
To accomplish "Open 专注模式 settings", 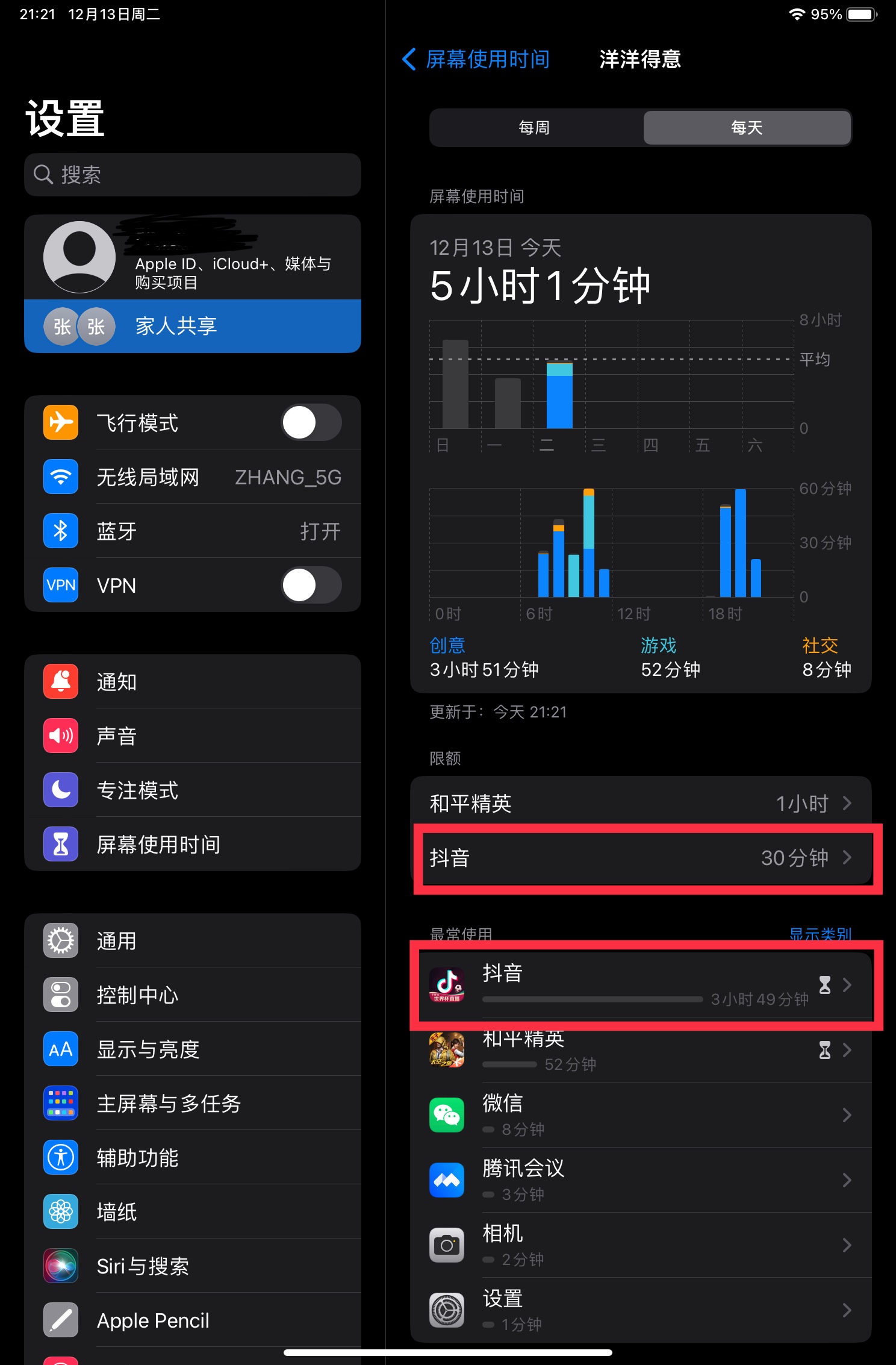I will tap(193, 790).
